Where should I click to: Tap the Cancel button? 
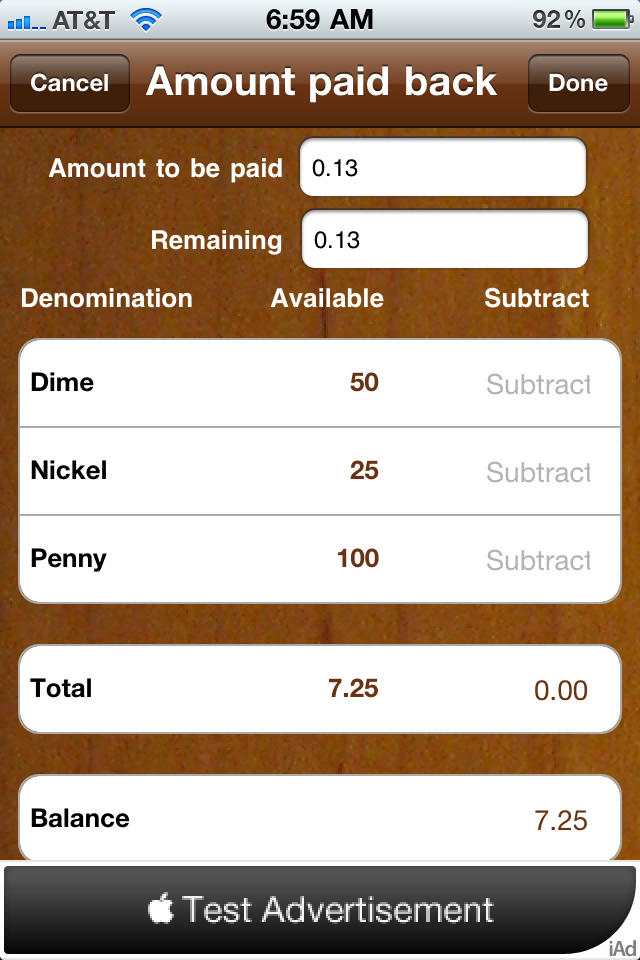(x=70, y=83)
